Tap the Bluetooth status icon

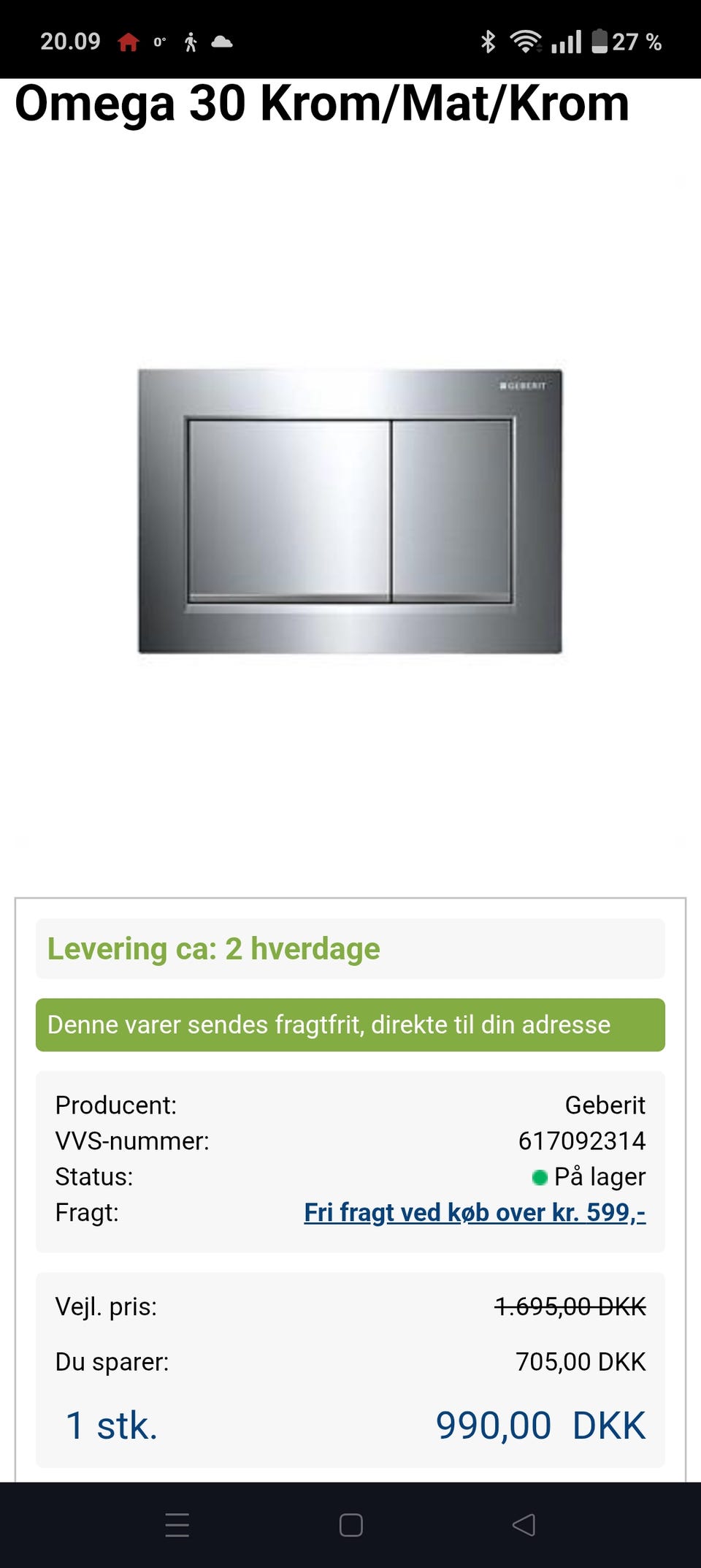[x=489, y=42]
